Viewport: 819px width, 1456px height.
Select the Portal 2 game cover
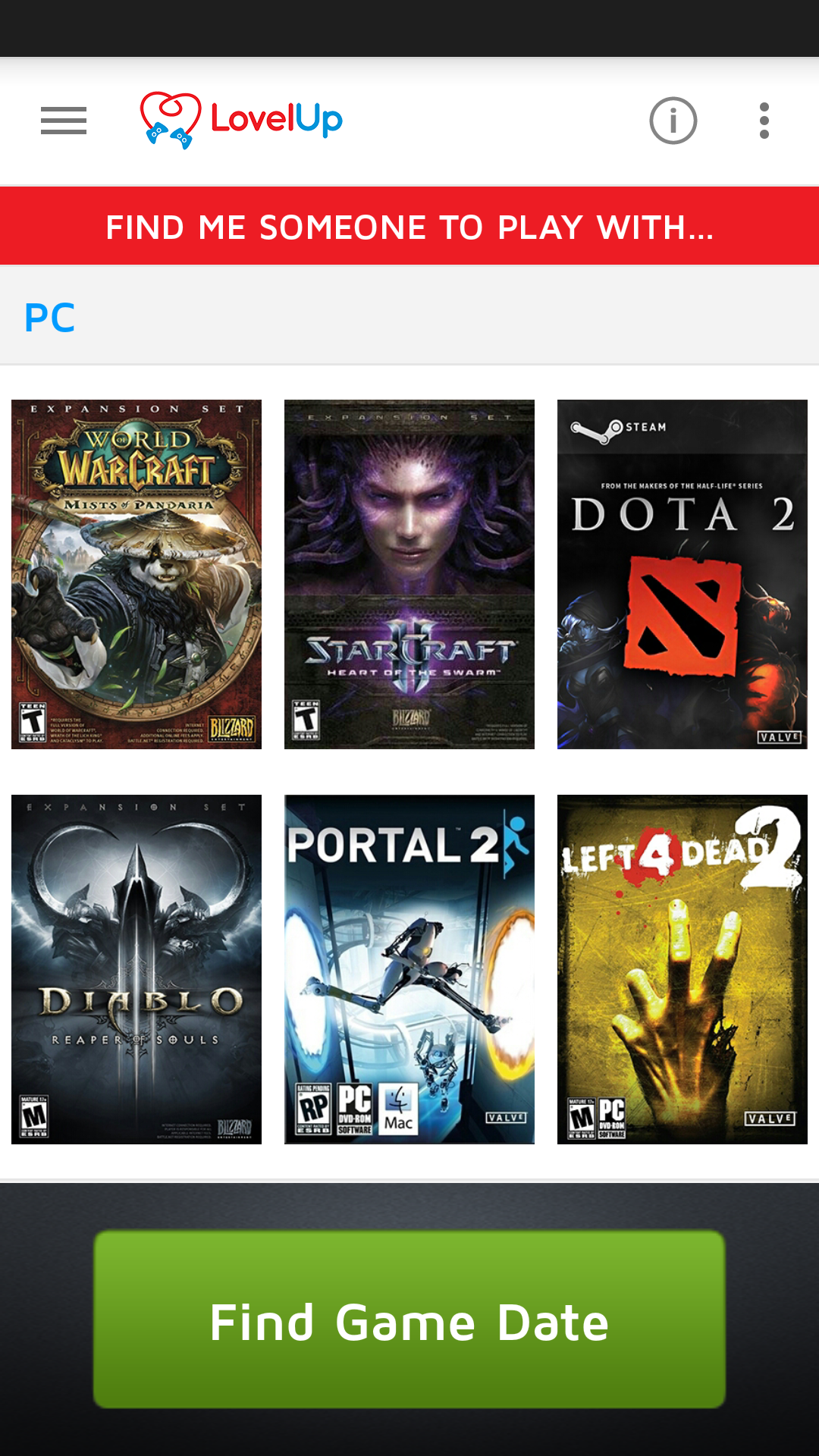pos(409,969)
